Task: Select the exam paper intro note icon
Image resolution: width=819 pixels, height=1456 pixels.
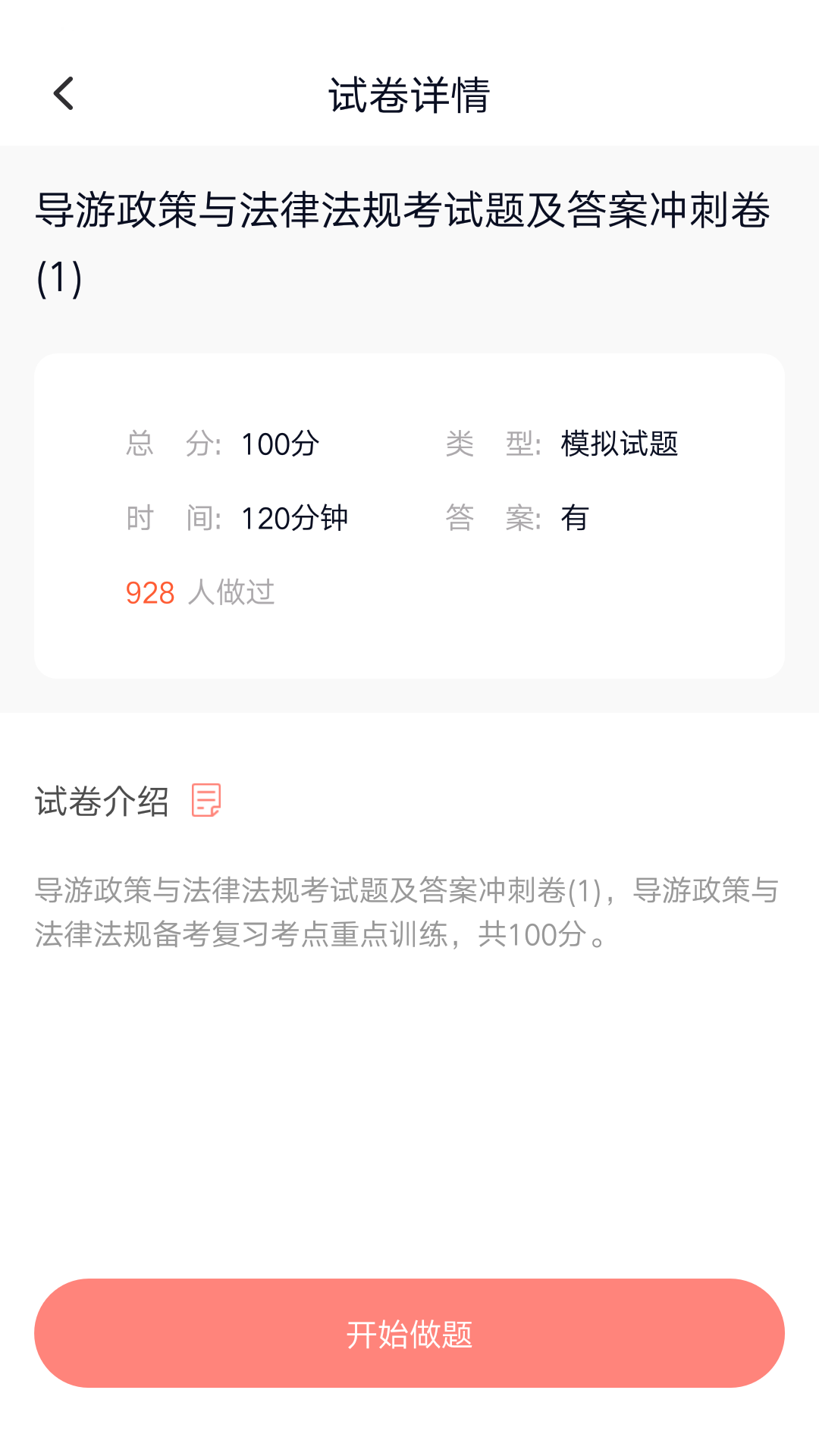Action: [206, 802]
